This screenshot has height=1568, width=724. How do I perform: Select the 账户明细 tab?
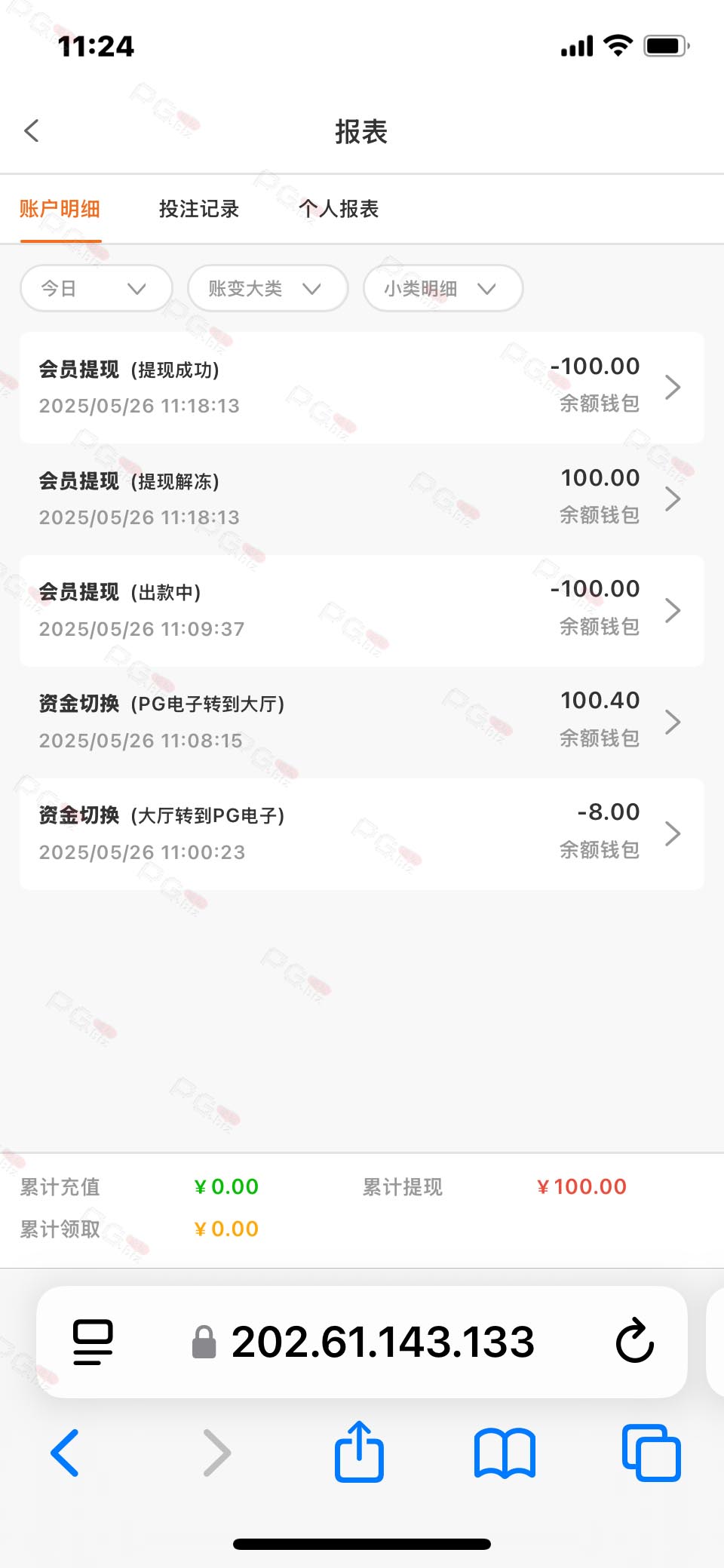coord(60,209)
